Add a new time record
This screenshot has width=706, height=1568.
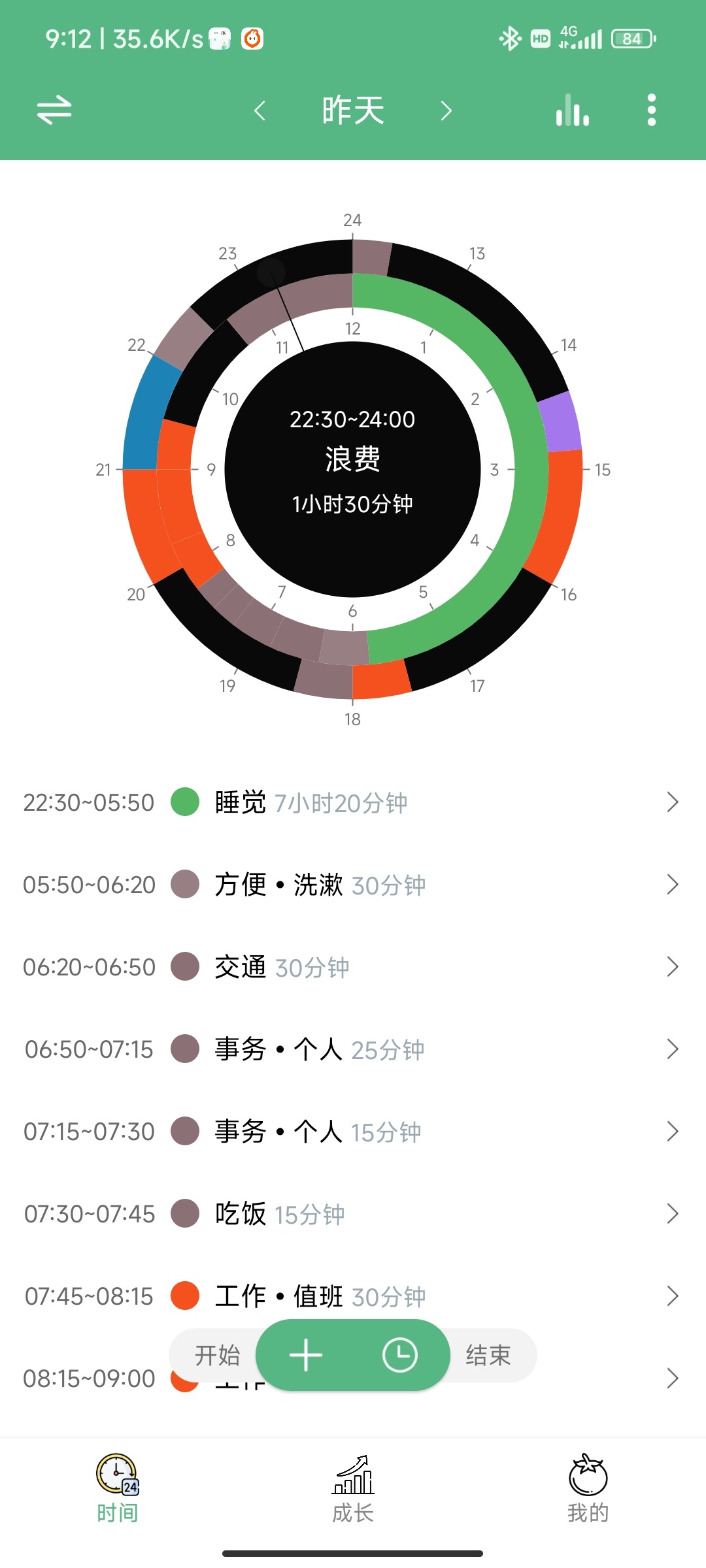(x=306, y=1355)
